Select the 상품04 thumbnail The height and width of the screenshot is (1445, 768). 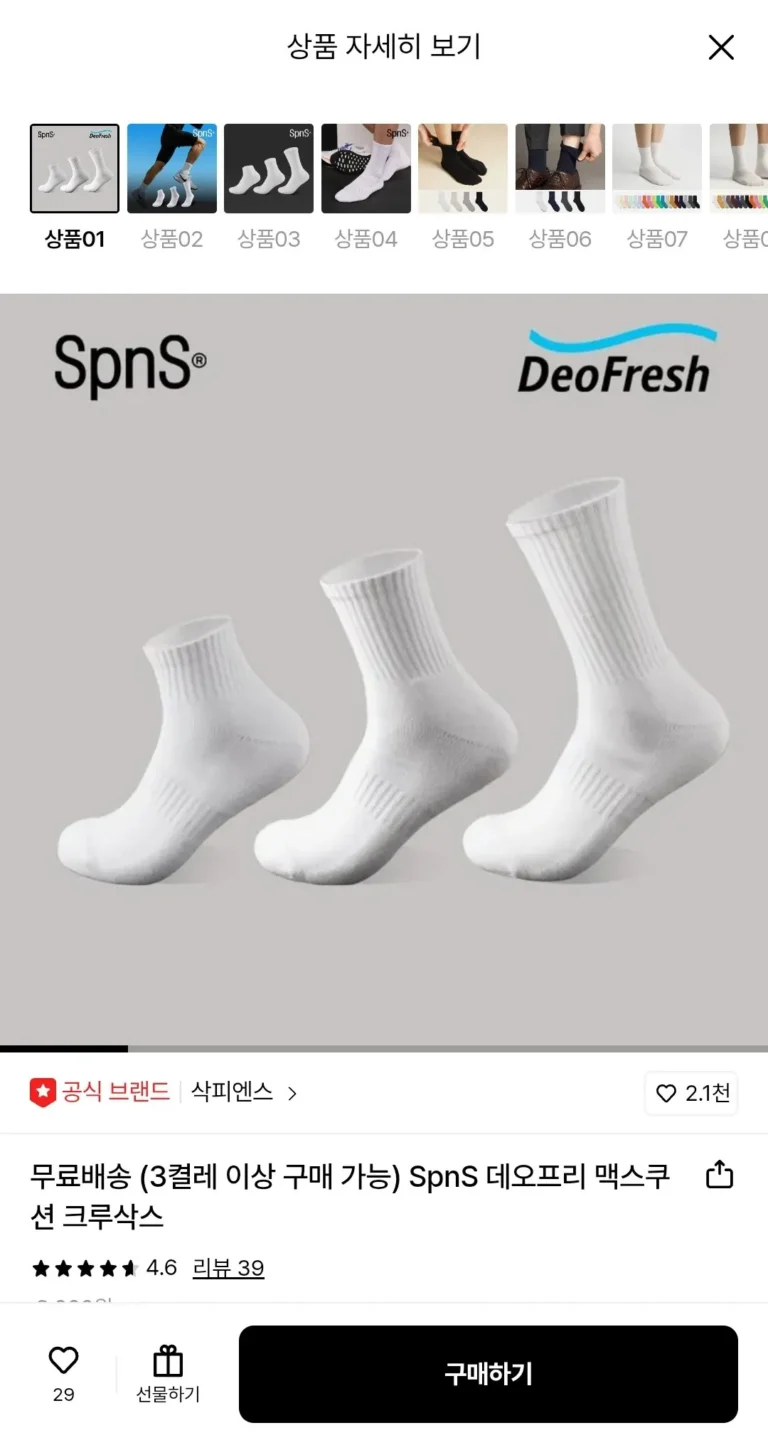366,169
